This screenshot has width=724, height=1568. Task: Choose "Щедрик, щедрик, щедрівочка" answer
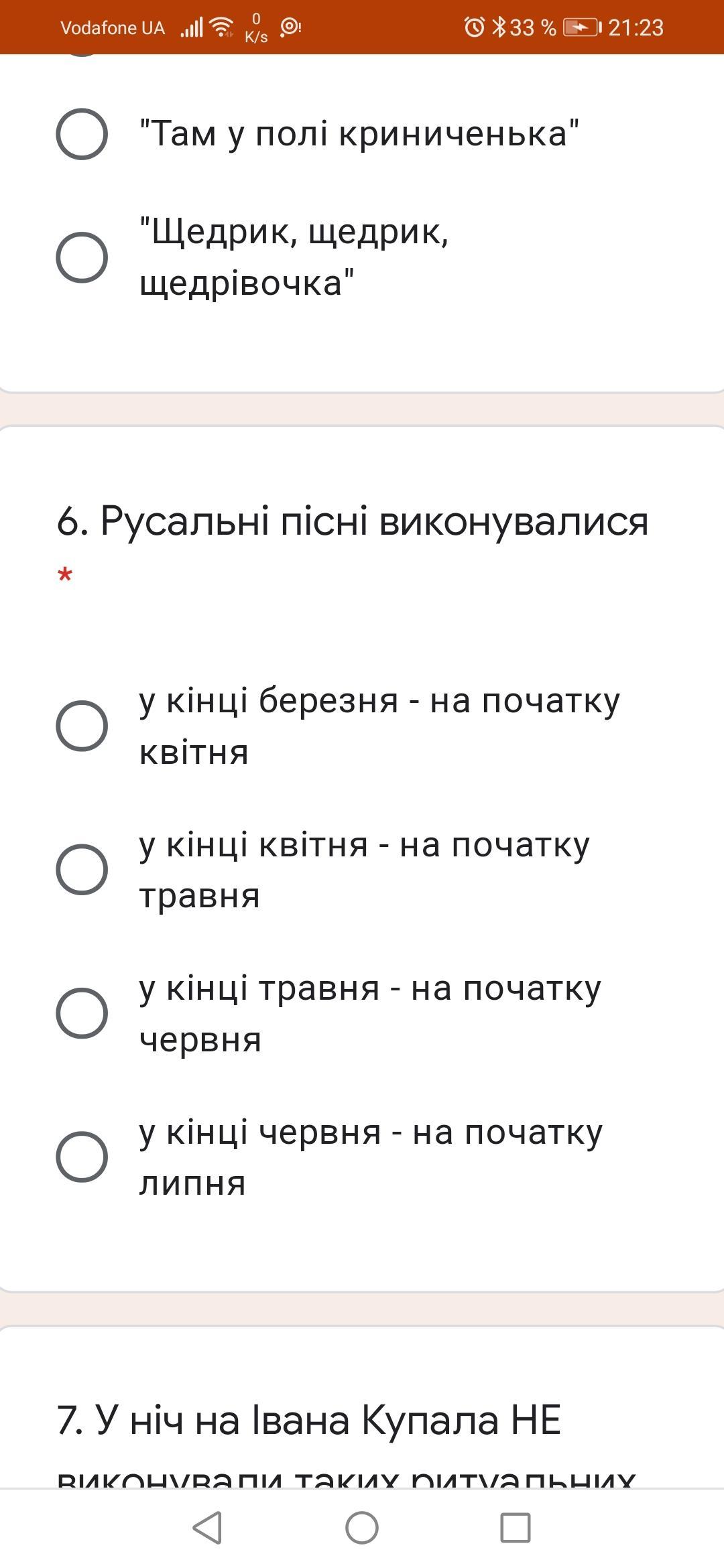click(82, 257)
